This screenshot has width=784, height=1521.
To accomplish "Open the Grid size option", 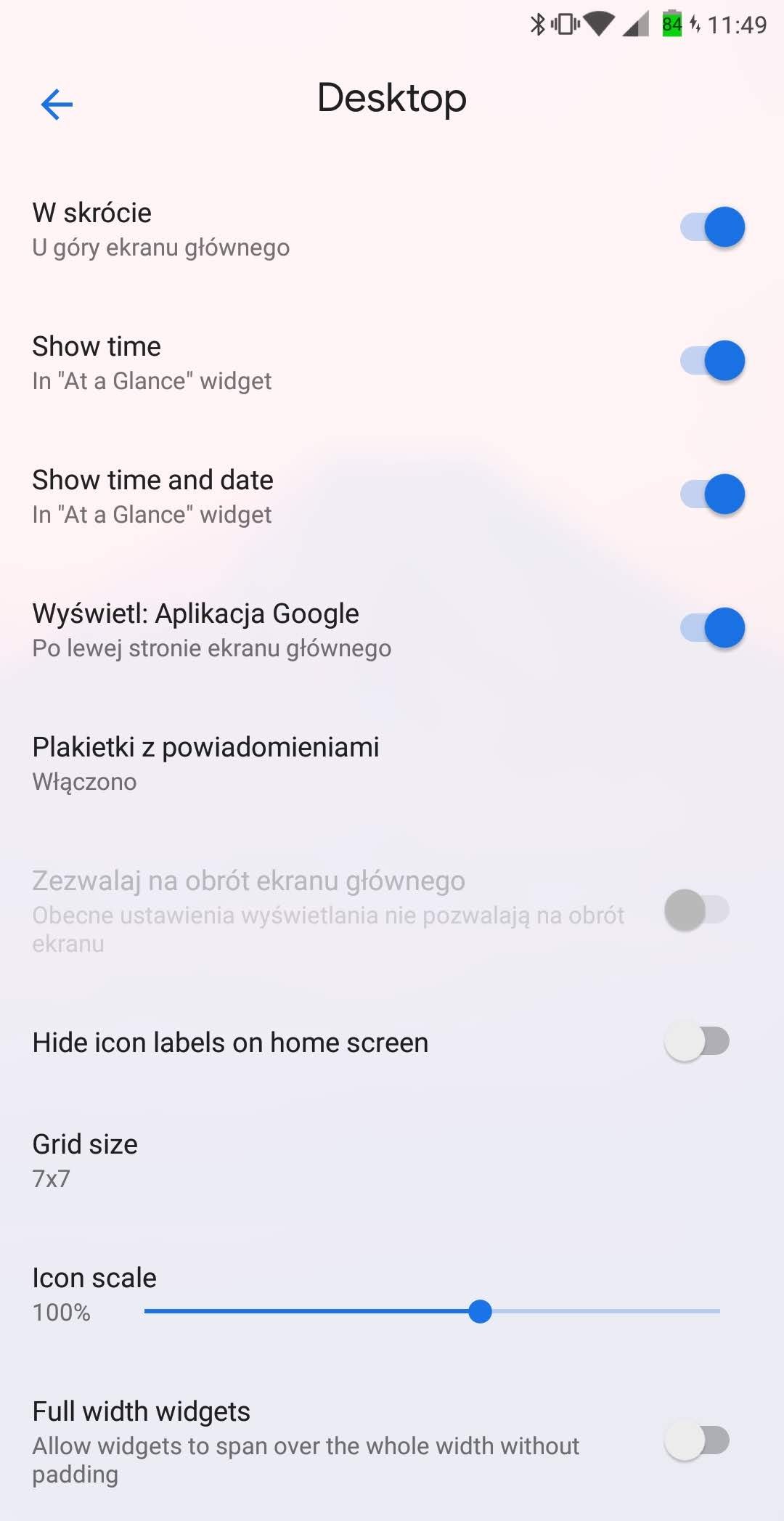I will tap(392, 1160).
